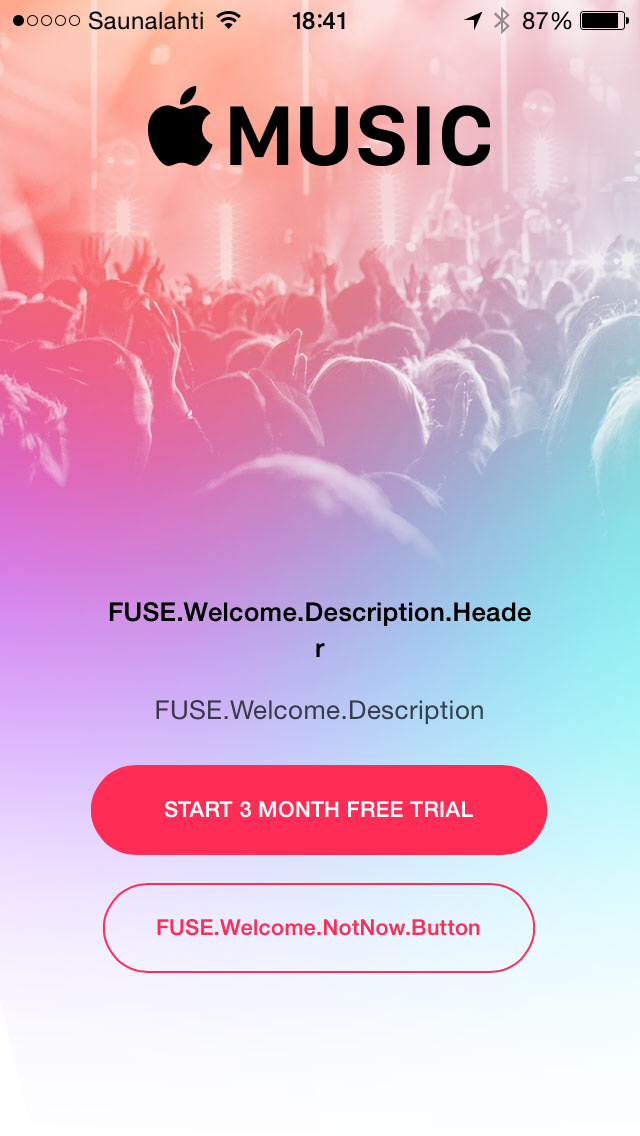Start the 3 month free trial

point(318,810)
